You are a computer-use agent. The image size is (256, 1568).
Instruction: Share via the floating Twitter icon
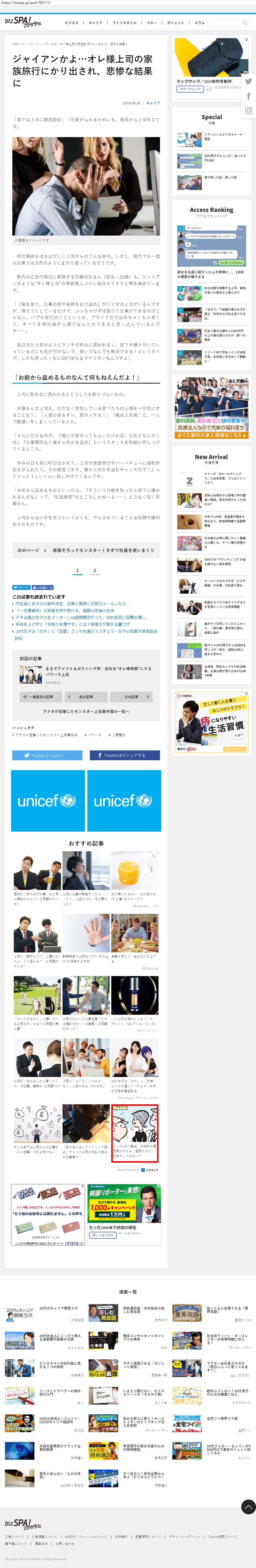249,81
